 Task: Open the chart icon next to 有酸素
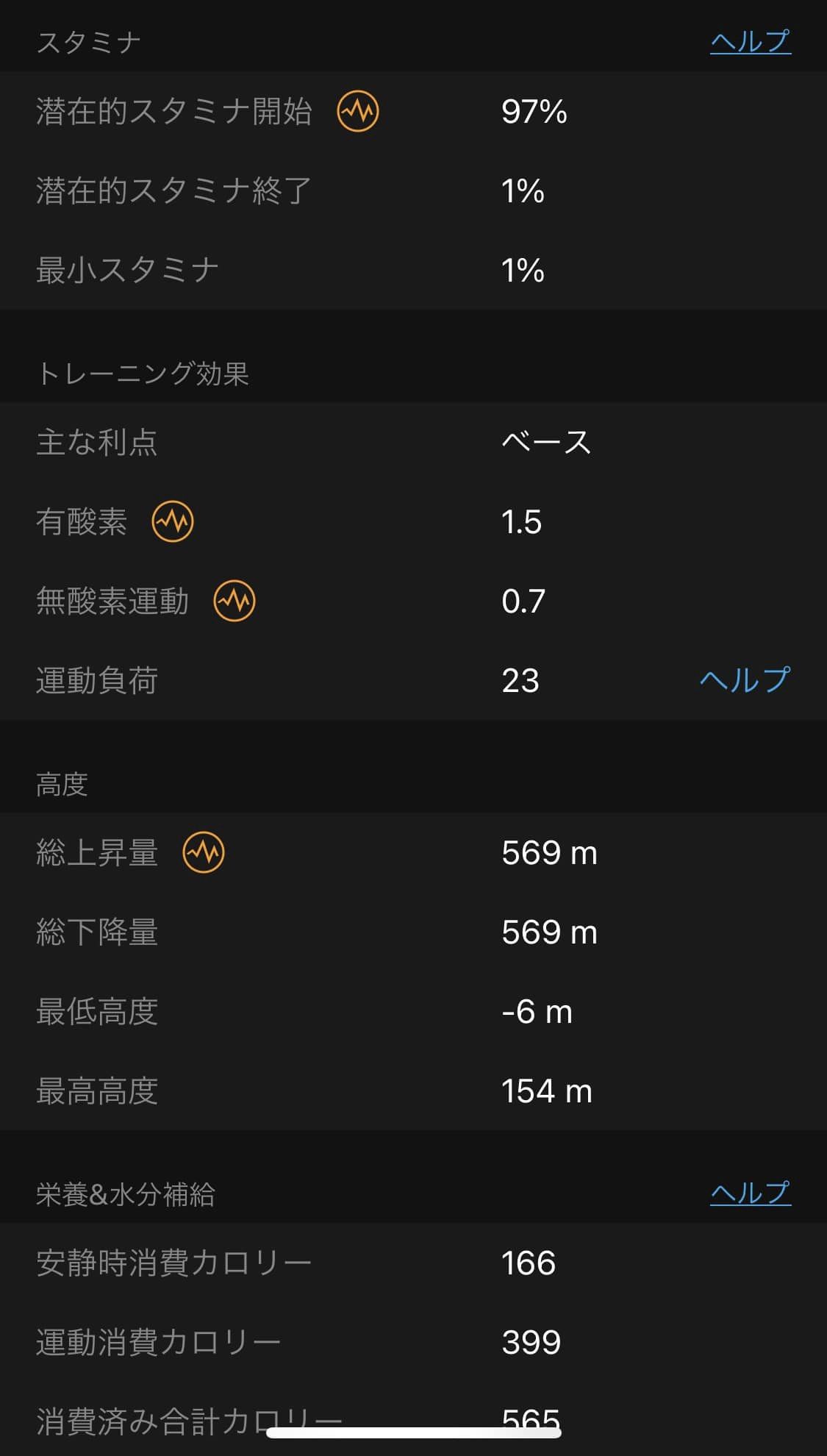pos(173,521)
